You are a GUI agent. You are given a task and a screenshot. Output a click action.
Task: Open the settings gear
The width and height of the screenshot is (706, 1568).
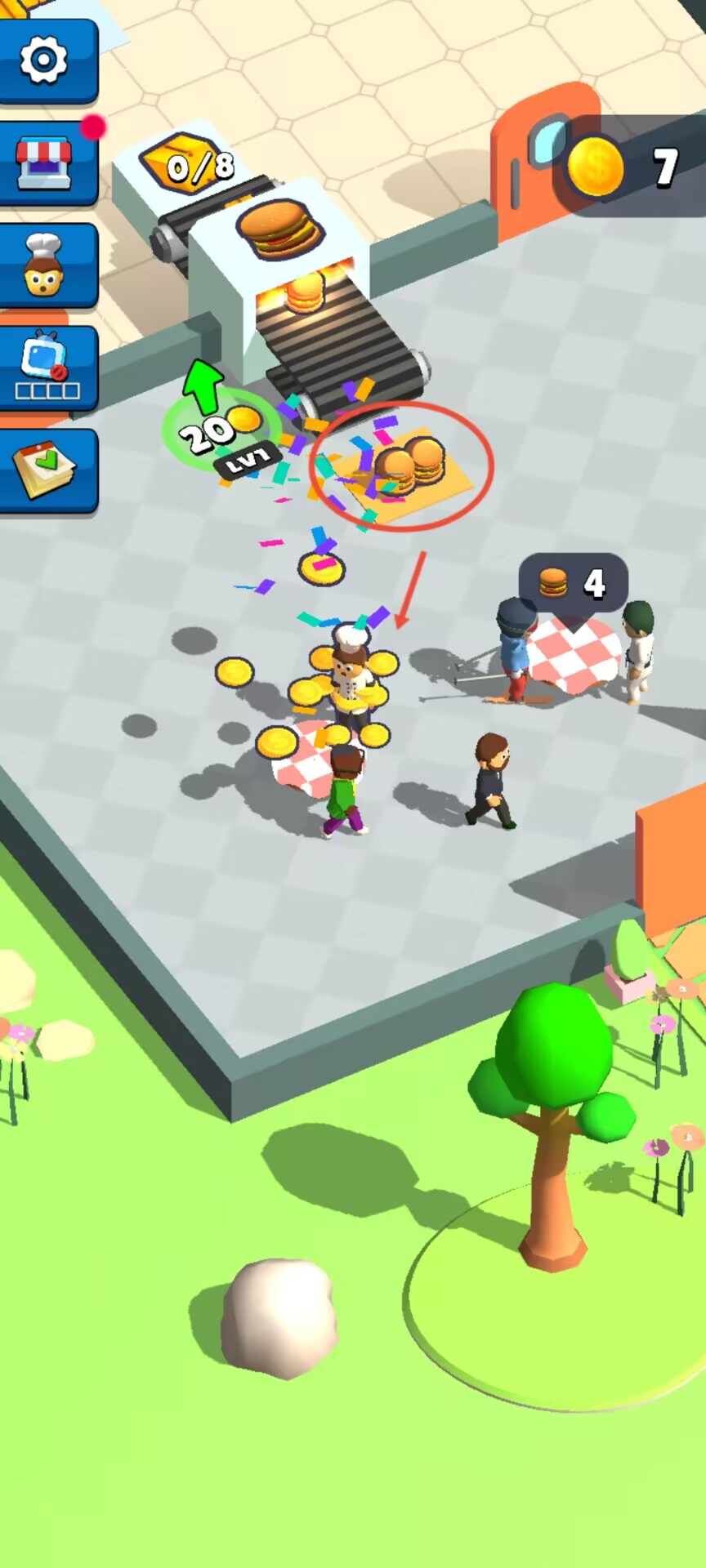44,60
